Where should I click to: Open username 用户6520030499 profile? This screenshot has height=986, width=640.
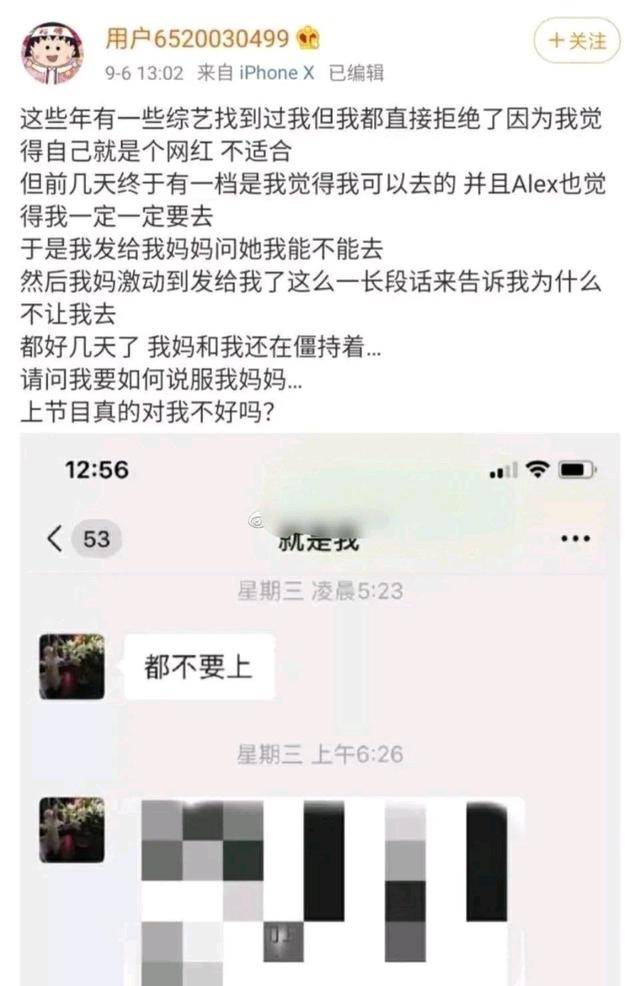click(x=197, y=39)
